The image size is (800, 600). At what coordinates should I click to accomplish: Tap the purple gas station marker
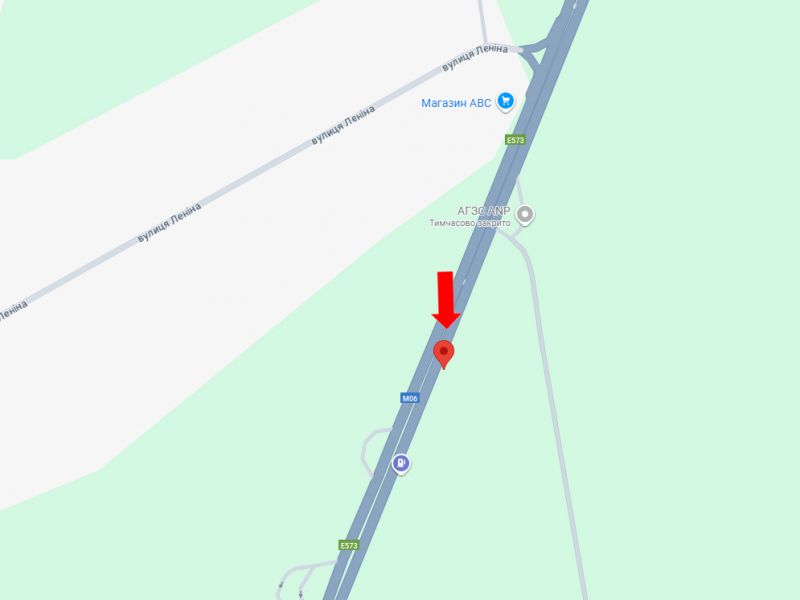pyautogui.click(x=401, y=464)
